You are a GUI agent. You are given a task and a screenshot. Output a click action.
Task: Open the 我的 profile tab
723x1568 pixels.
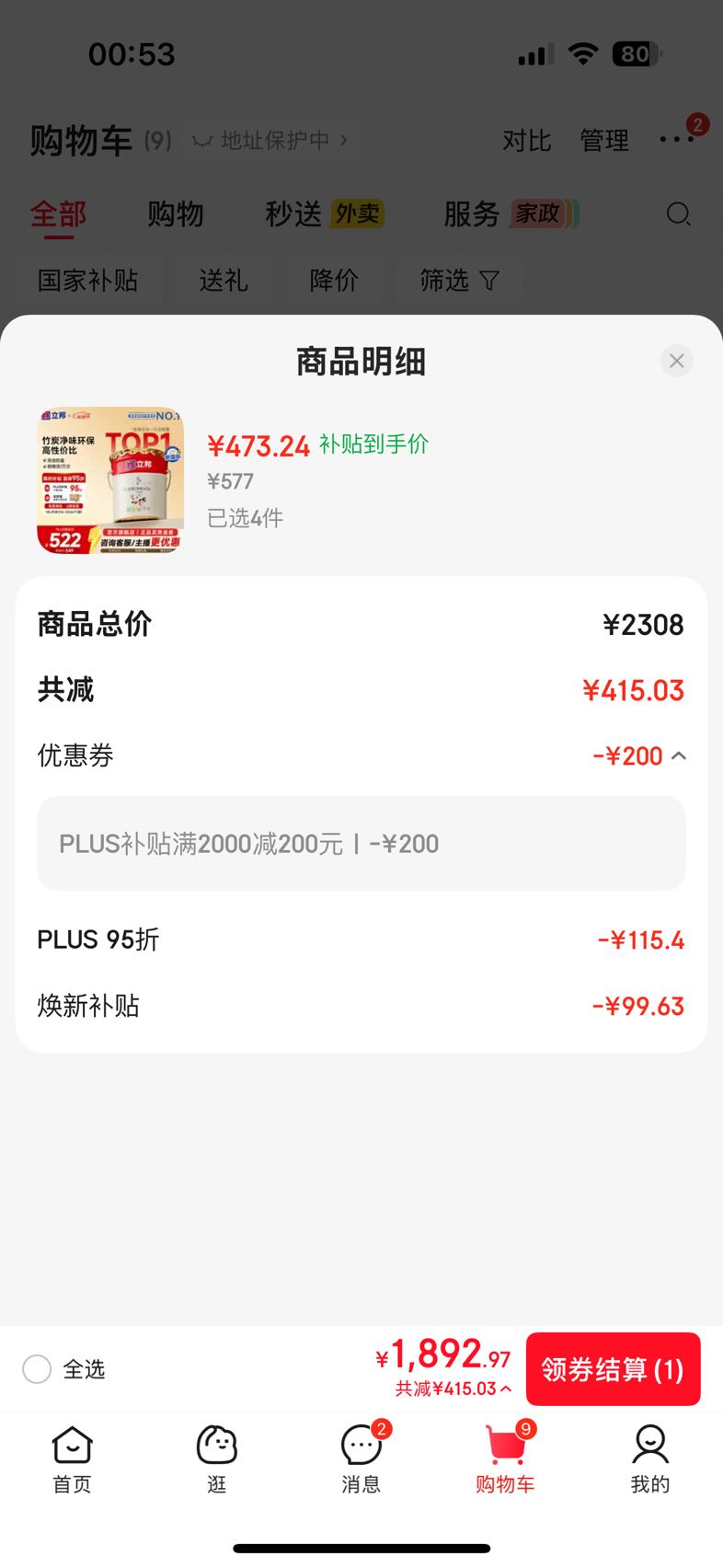[x=650, y=1459]
